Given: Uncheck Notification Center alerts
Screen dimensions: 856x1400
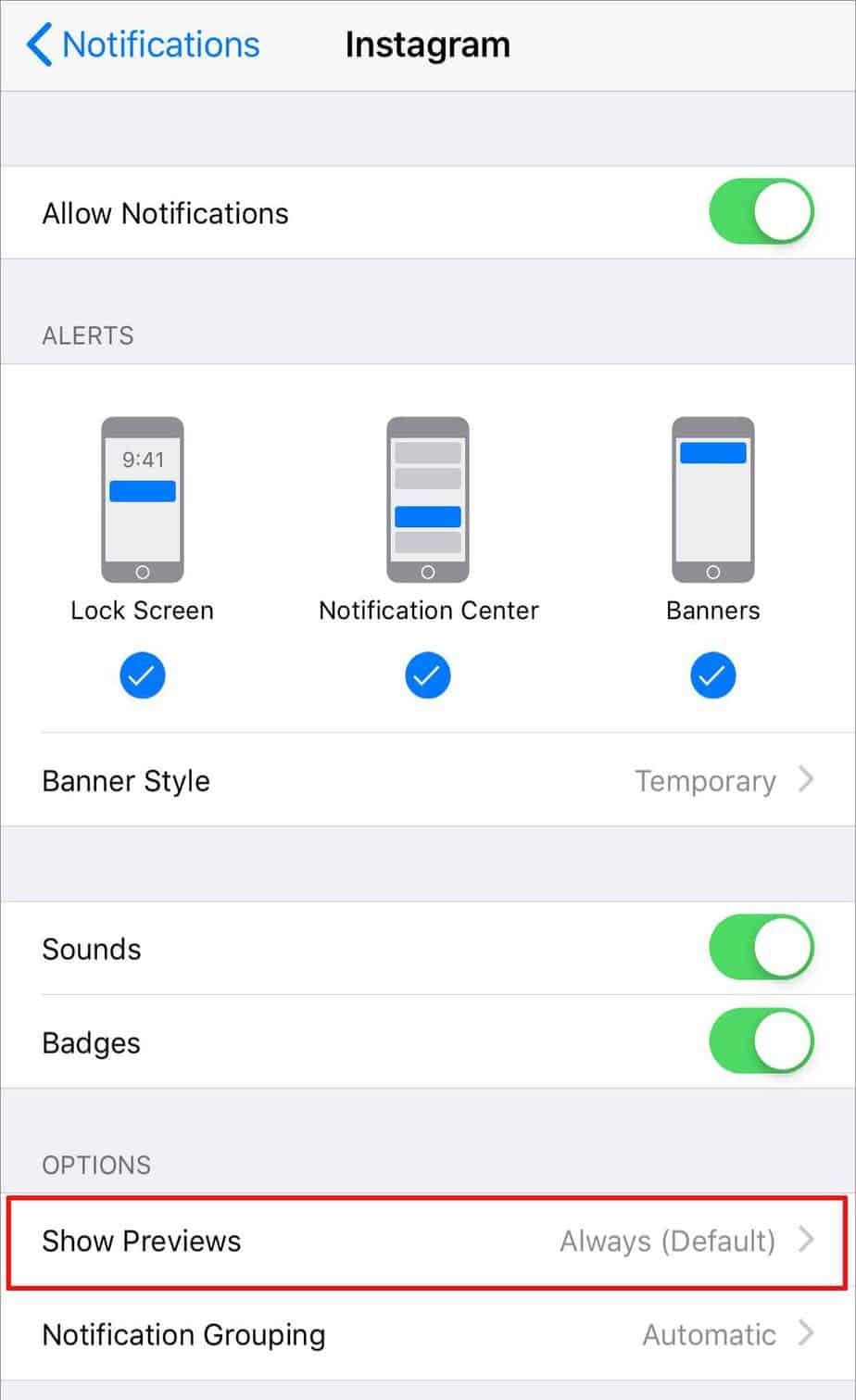Looking at the screenshot, I should 427,676.
